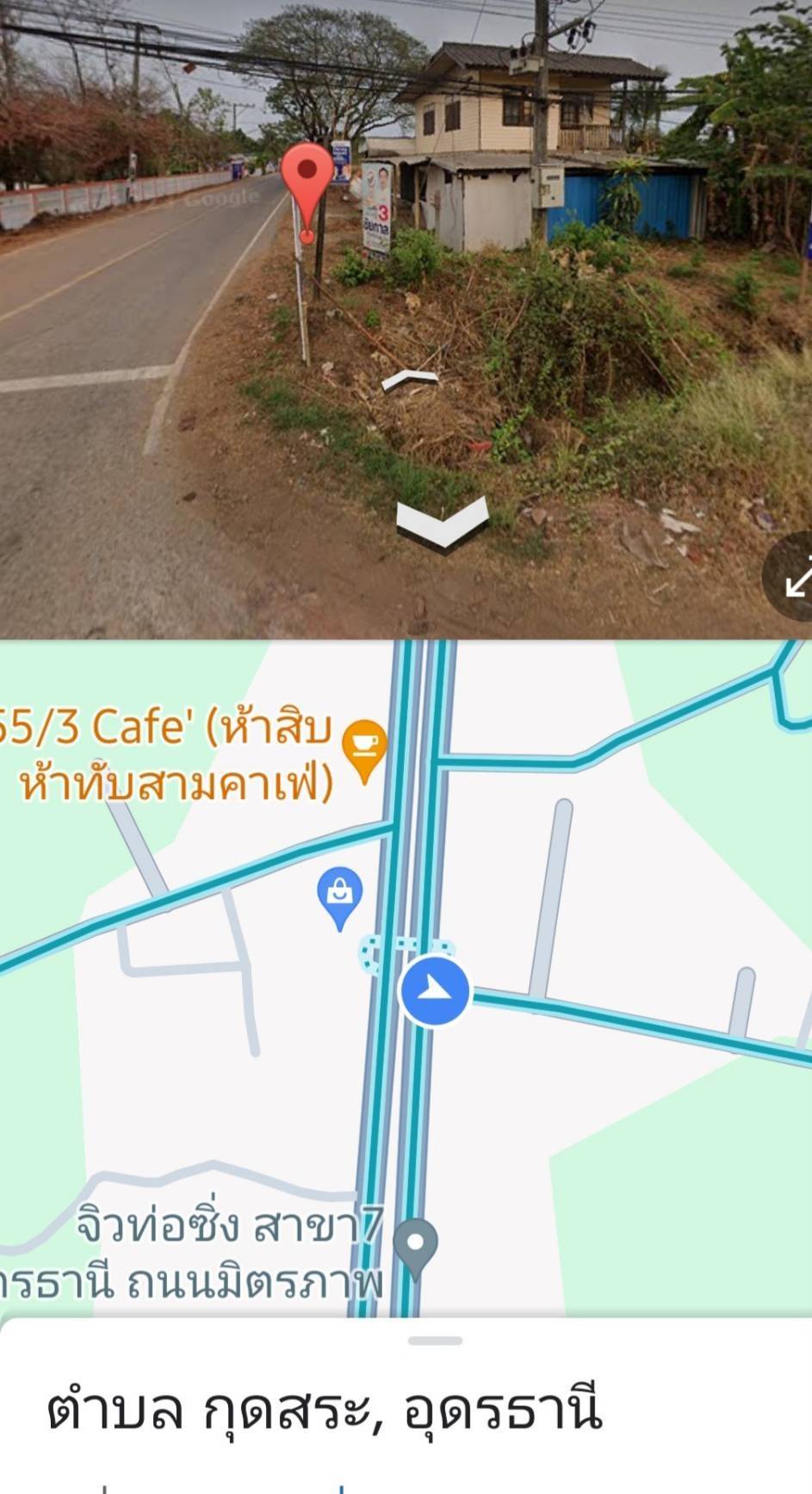Tap the blue Street View position arrow
812x1494 pixels.
tap(435, 991)
